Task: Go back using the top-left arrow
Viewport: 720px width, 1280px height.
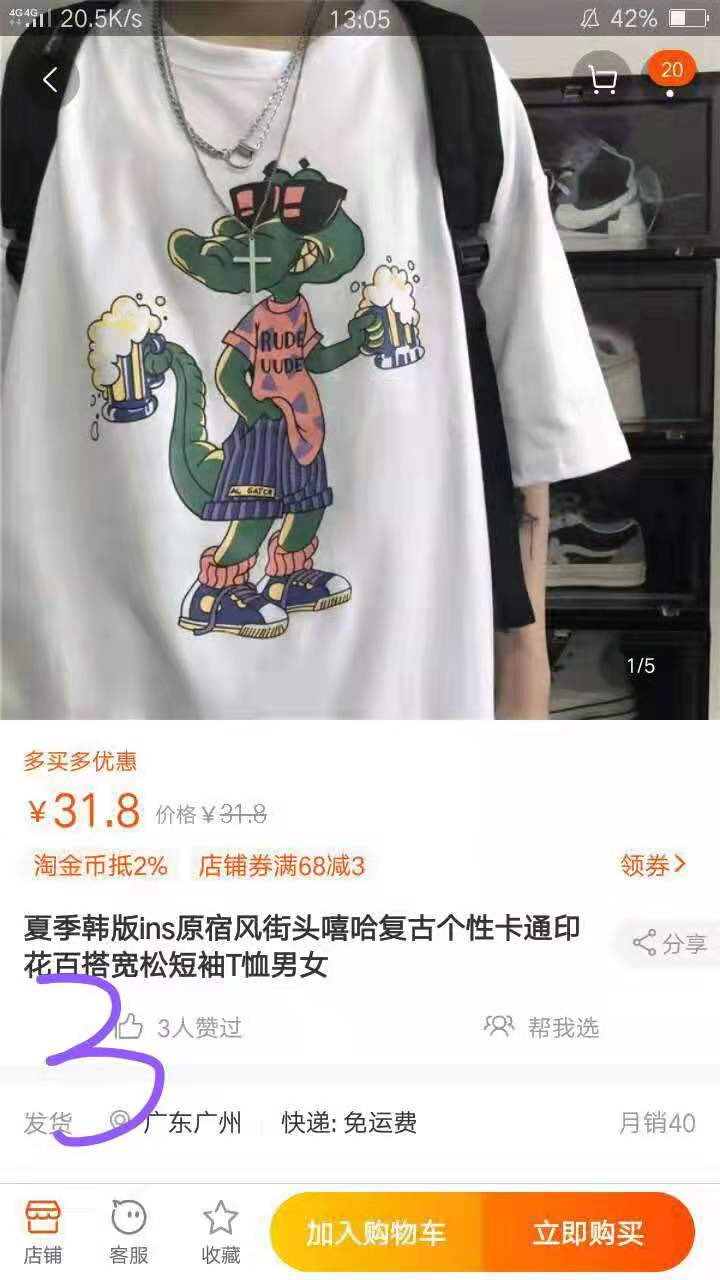Action: [51, 80]
